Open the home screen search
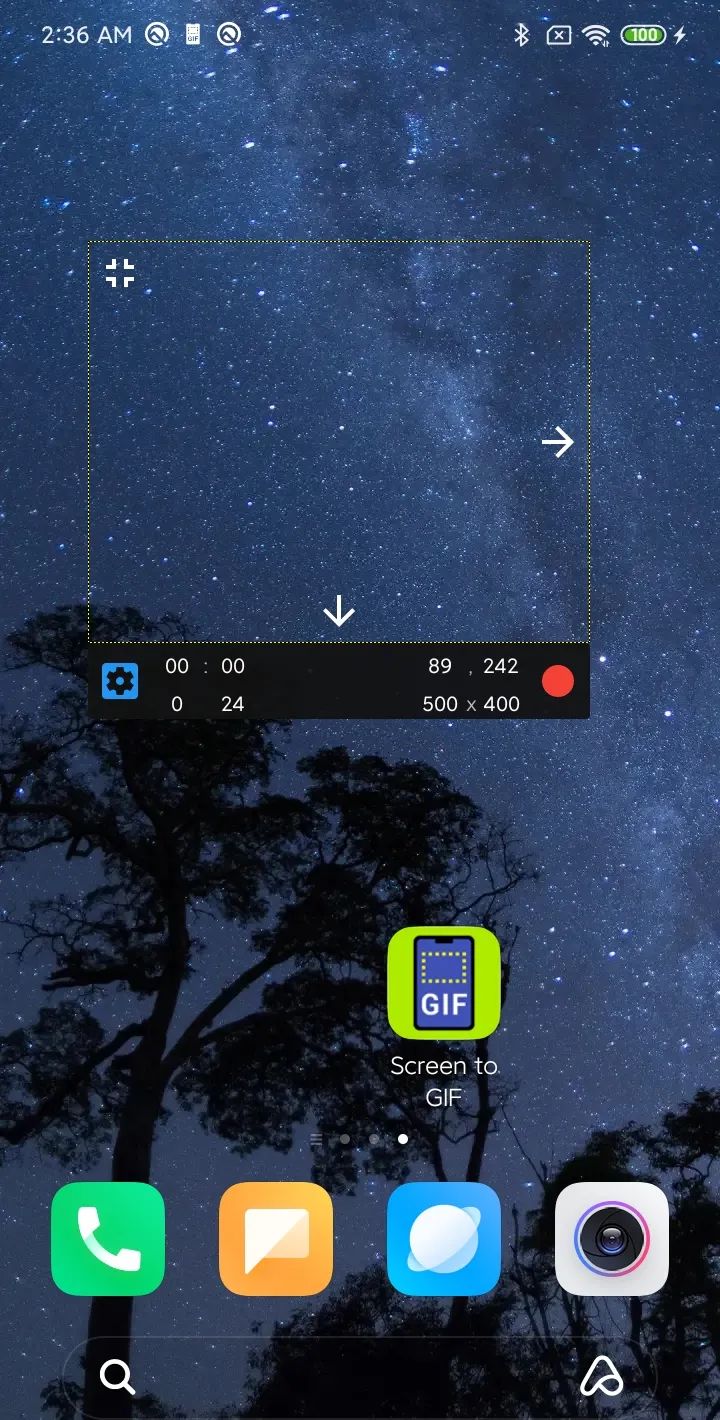Image resolution: width=720 pixels, height=1420 pixels. pos(117,1378)
